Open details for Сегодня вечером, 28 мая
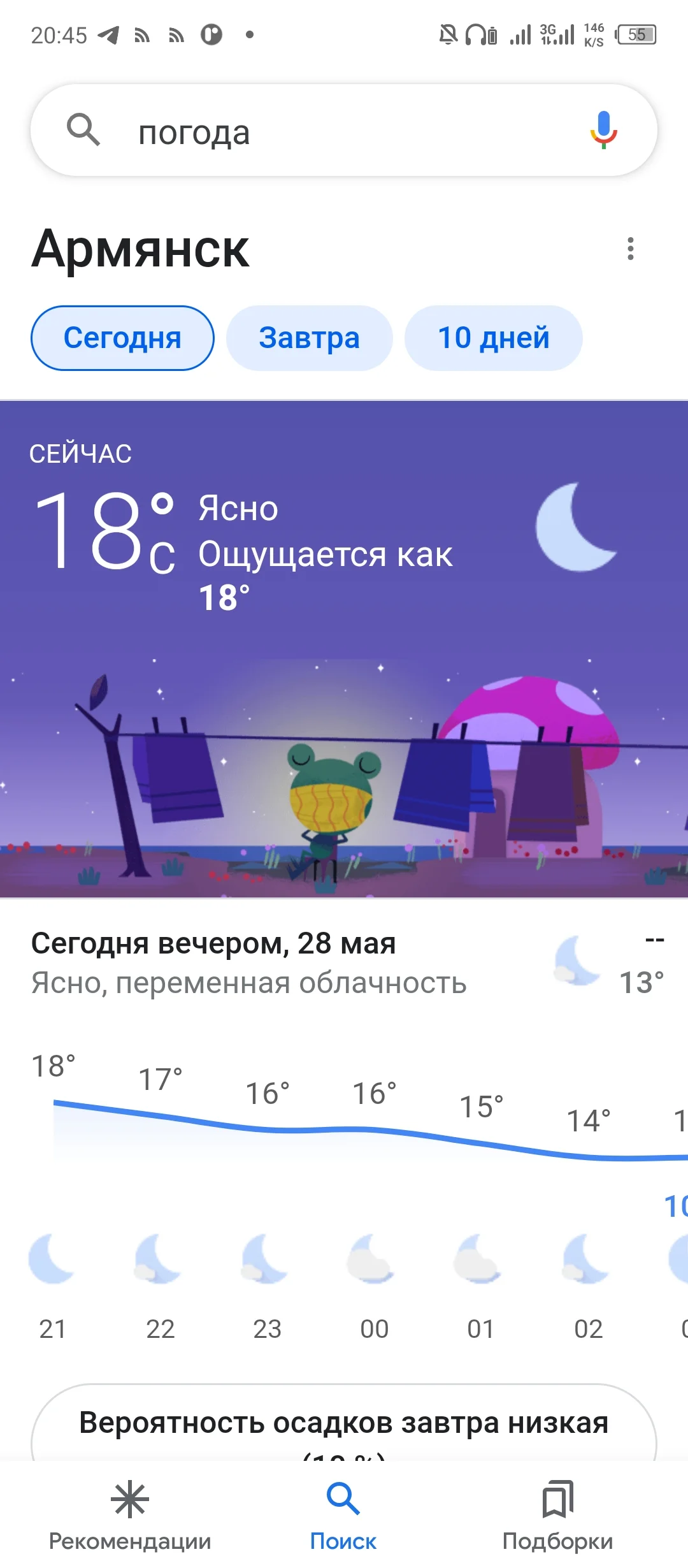This screenshot has height=1568, width=688. tap(213, 943)
